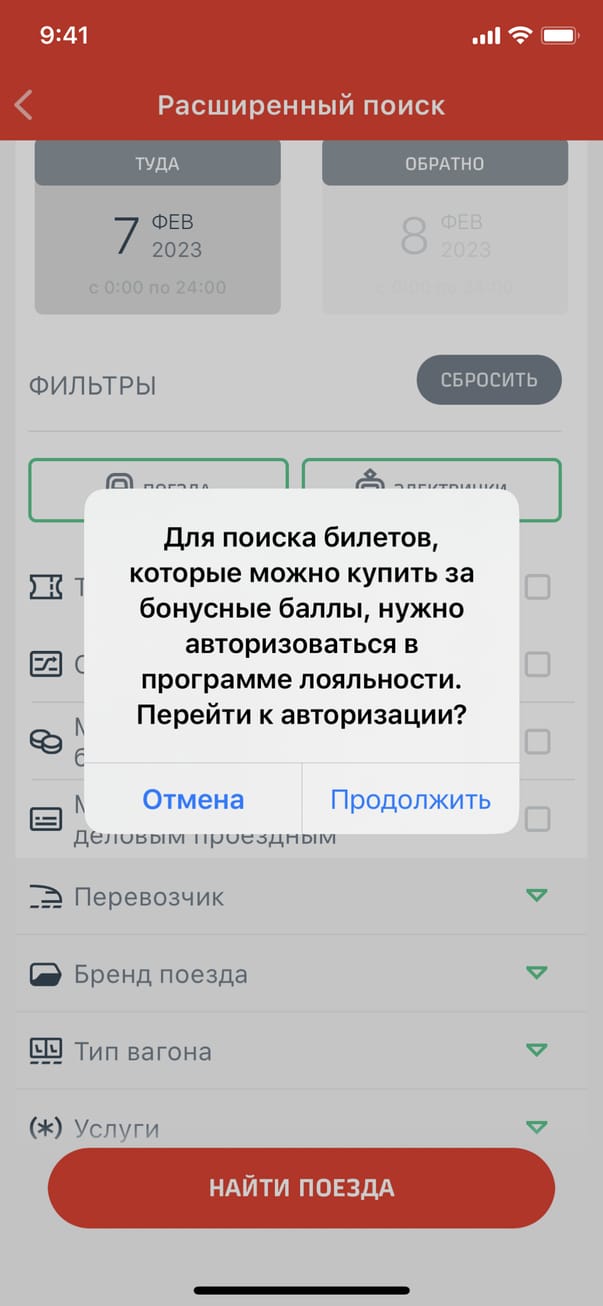The width and height of the screenshot is (603, 1306).
Task: Open the Обратно date card
Action: [444, 240]
